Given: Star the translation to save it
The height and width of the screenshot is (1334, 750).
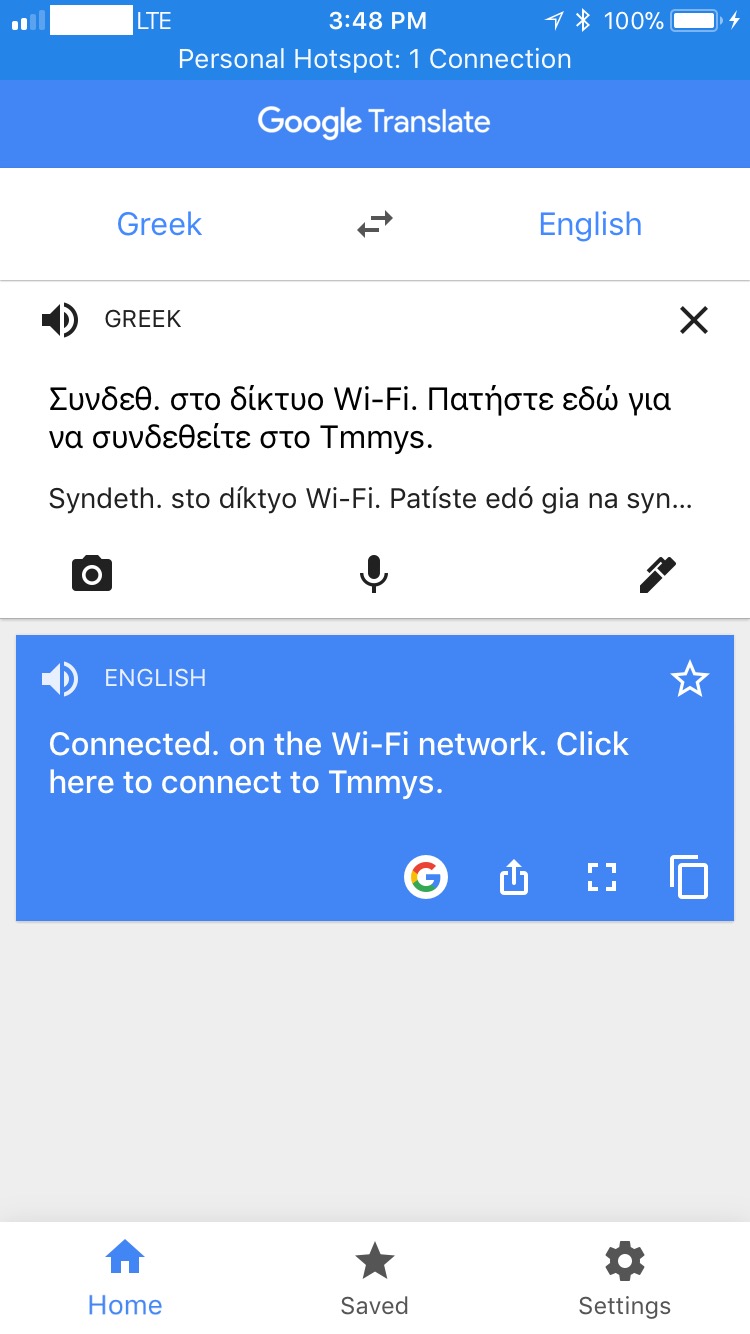Looking at the screenshot, I should point(690,680).
